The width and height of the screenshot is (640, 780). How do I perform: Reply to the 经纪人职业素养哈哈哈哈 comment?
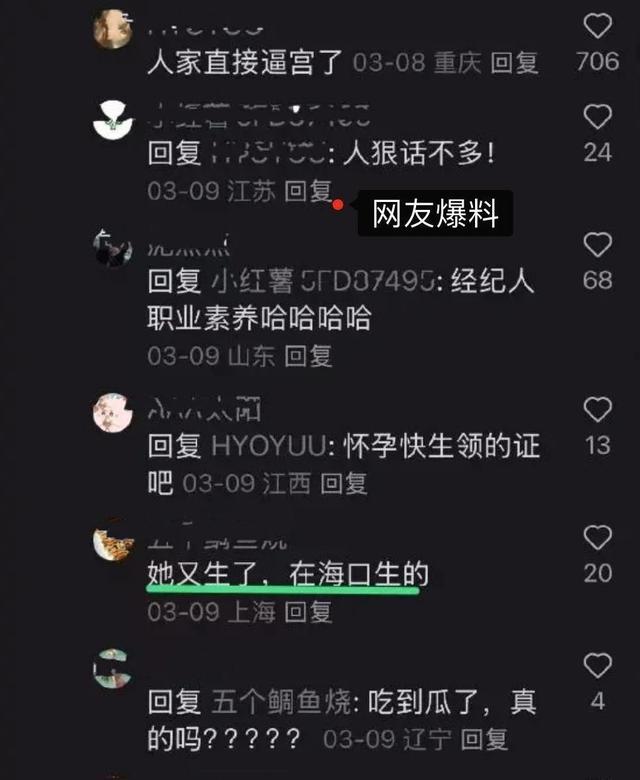click(308, 355)
